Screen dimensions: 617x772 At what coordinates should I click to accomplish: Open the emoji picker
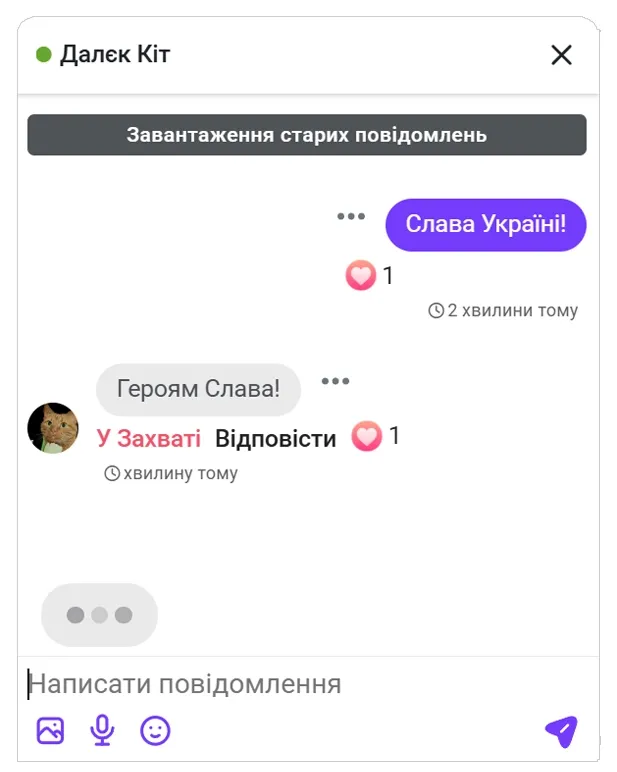click(155, 731)
